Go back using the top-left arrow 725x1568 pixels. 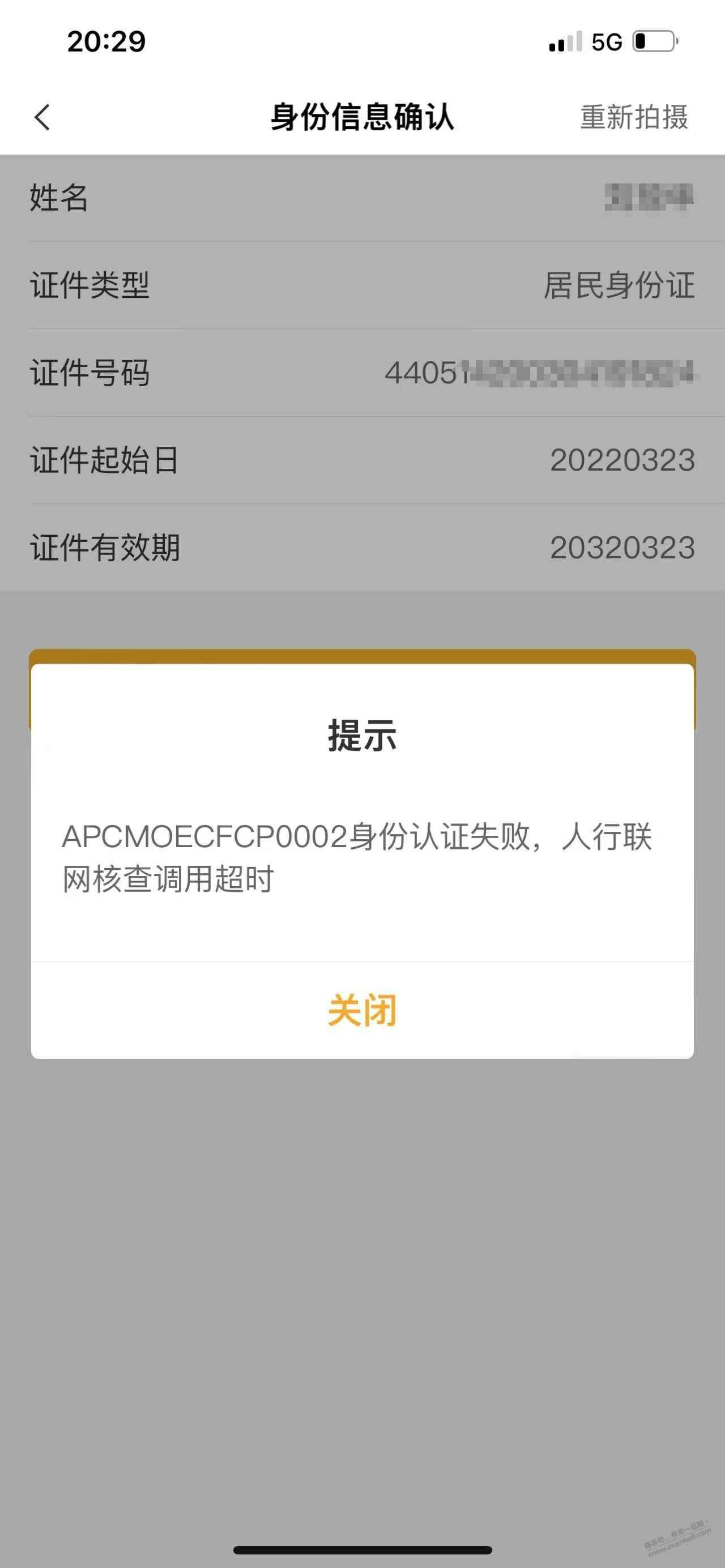click(x=42, y=117)
